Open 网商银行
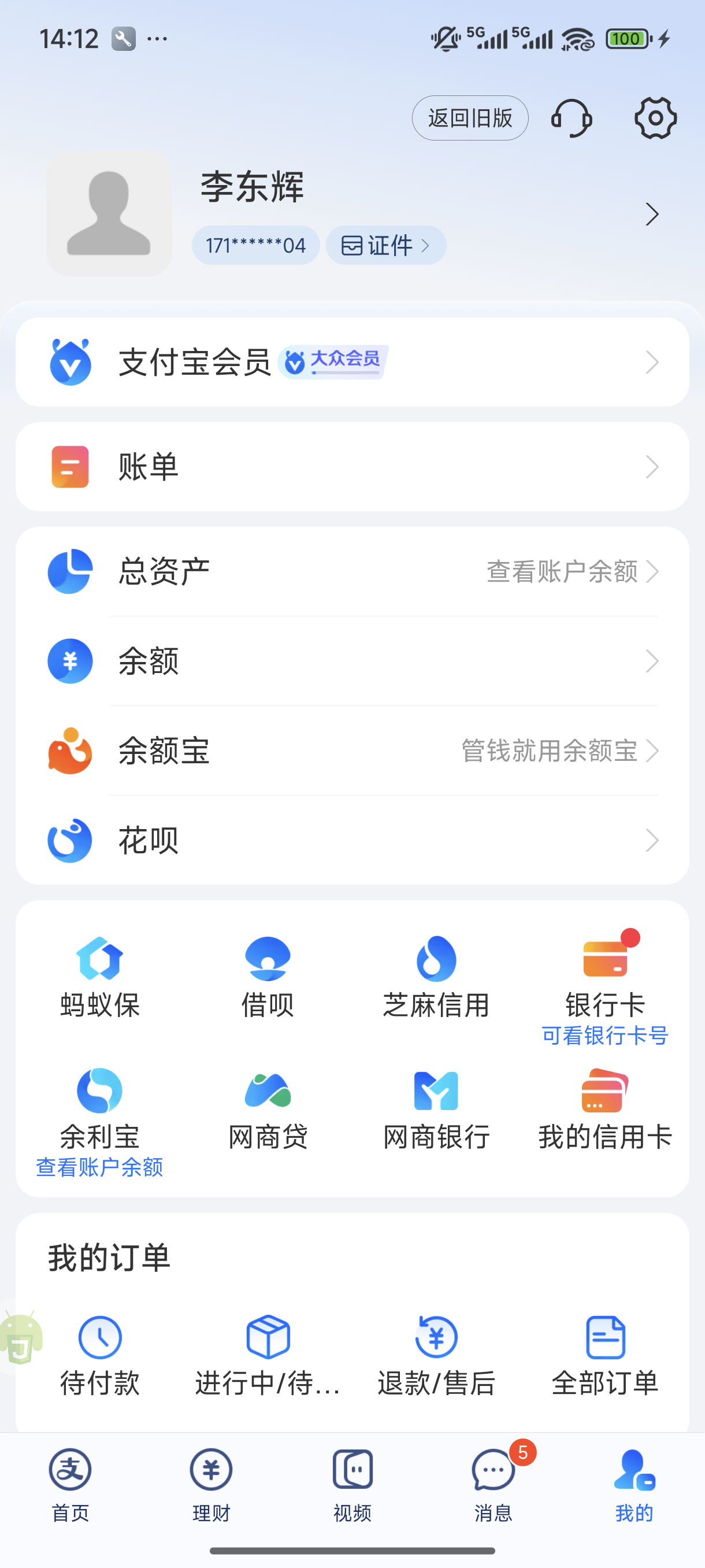The height and width of the screenshot is (1568, 705). pos(436,1109)
